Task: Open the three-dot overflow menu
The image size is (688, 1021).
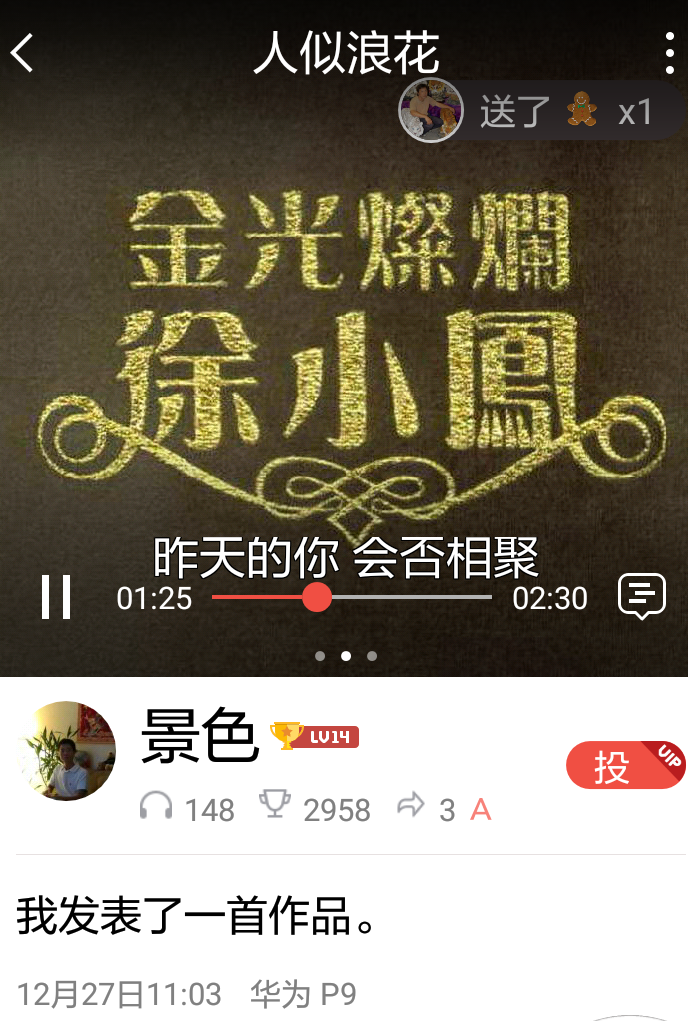Action: (669, 53)
